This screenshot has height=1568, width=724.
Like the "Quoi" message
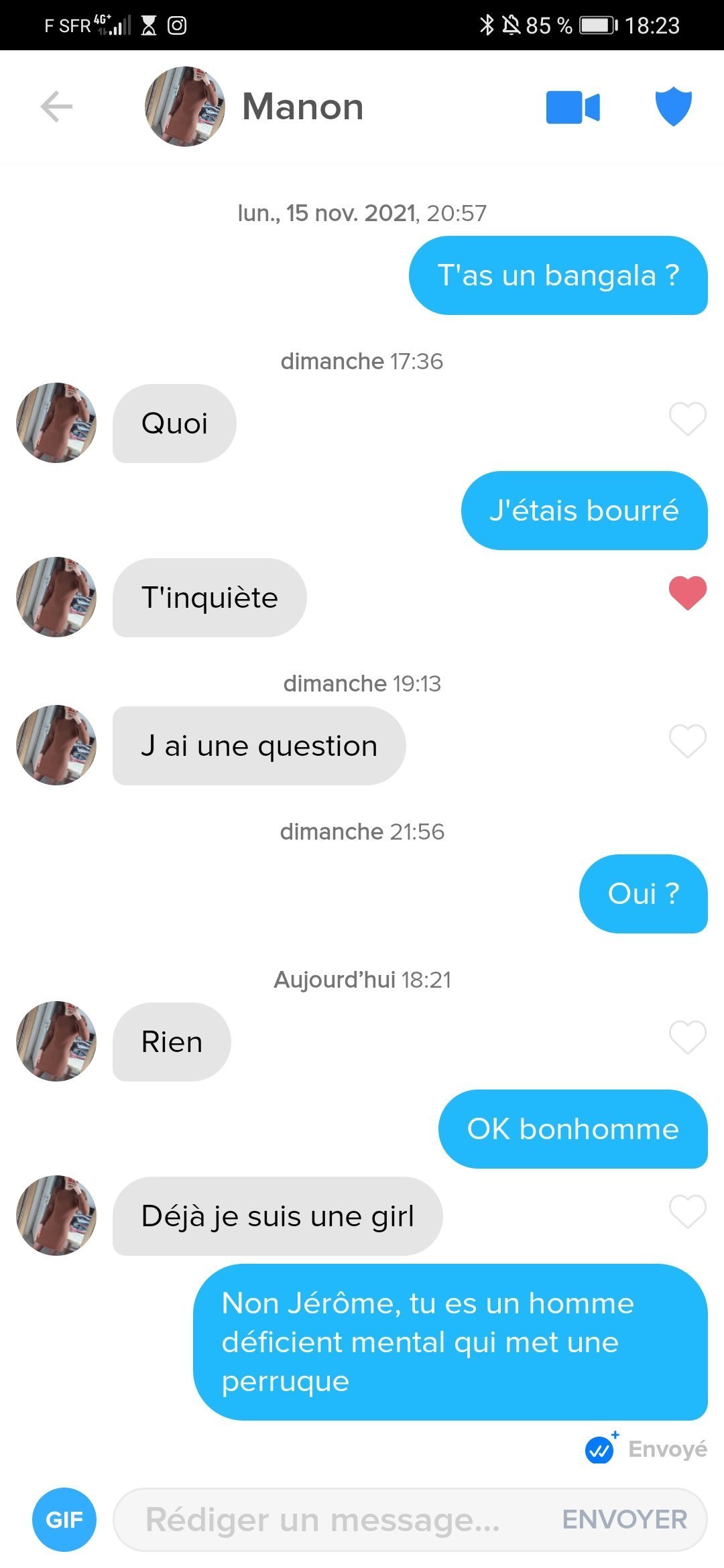coord(687,419)
